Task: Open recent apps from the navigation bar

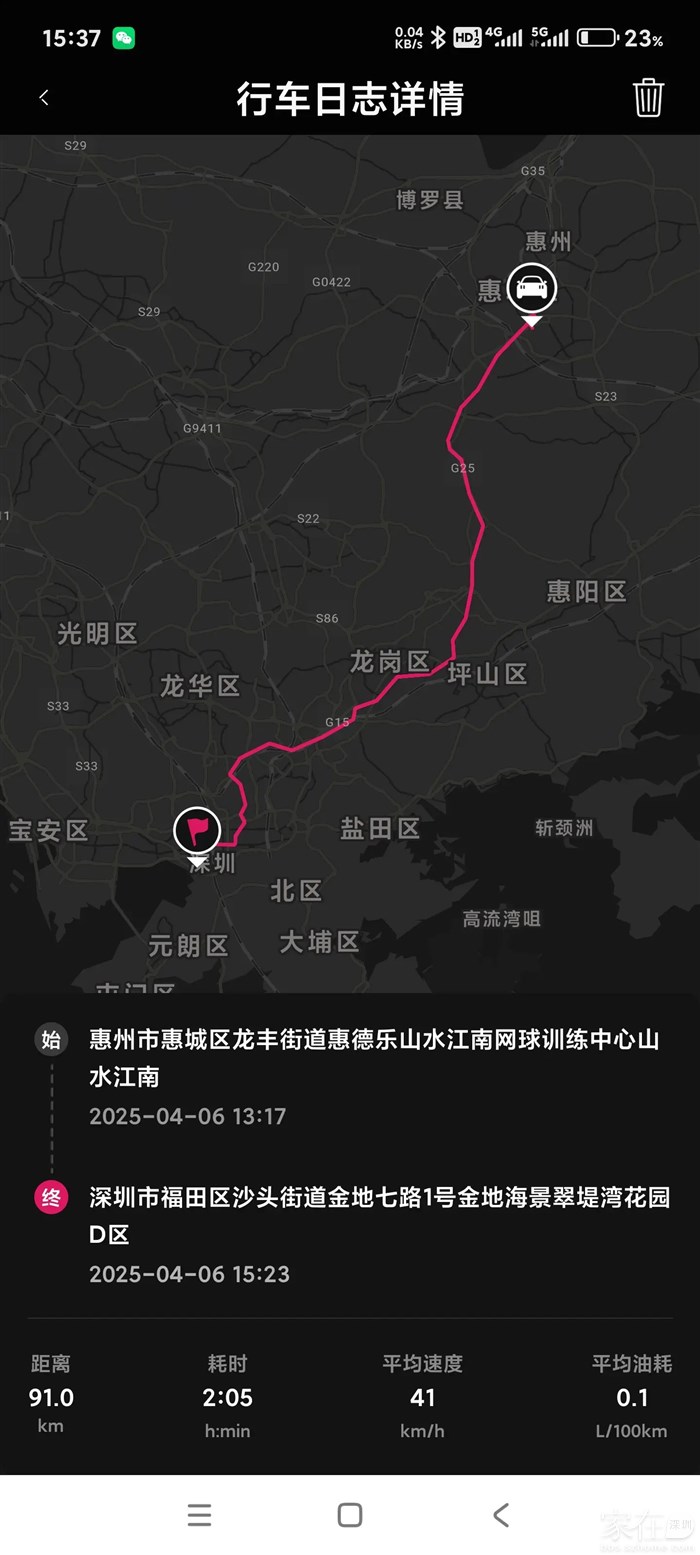Action: tap(199, 1515)
